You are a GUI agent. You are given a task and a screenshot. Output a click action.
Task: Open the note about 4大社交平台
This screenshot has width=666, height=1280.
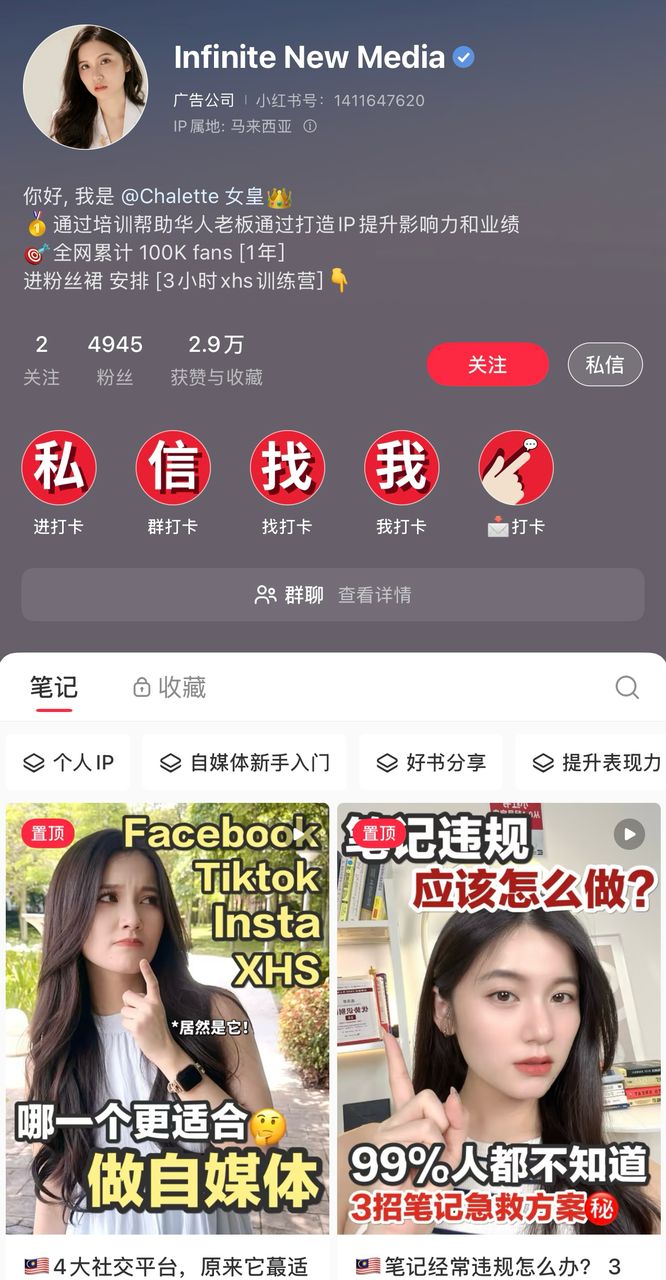click(x=167, y=1020)
